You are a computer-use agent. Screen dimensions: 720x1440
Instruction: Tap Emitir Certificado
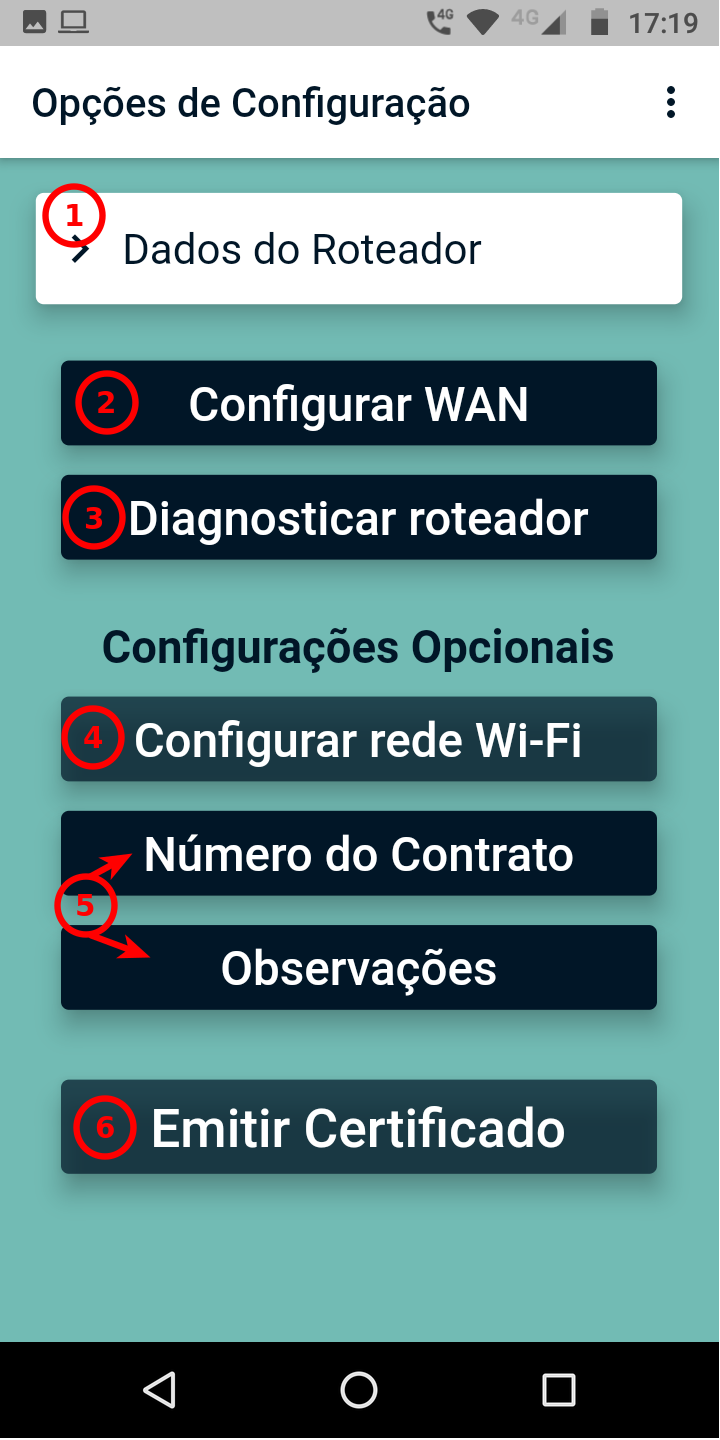pyautogui.click(x=358, y=1126)
